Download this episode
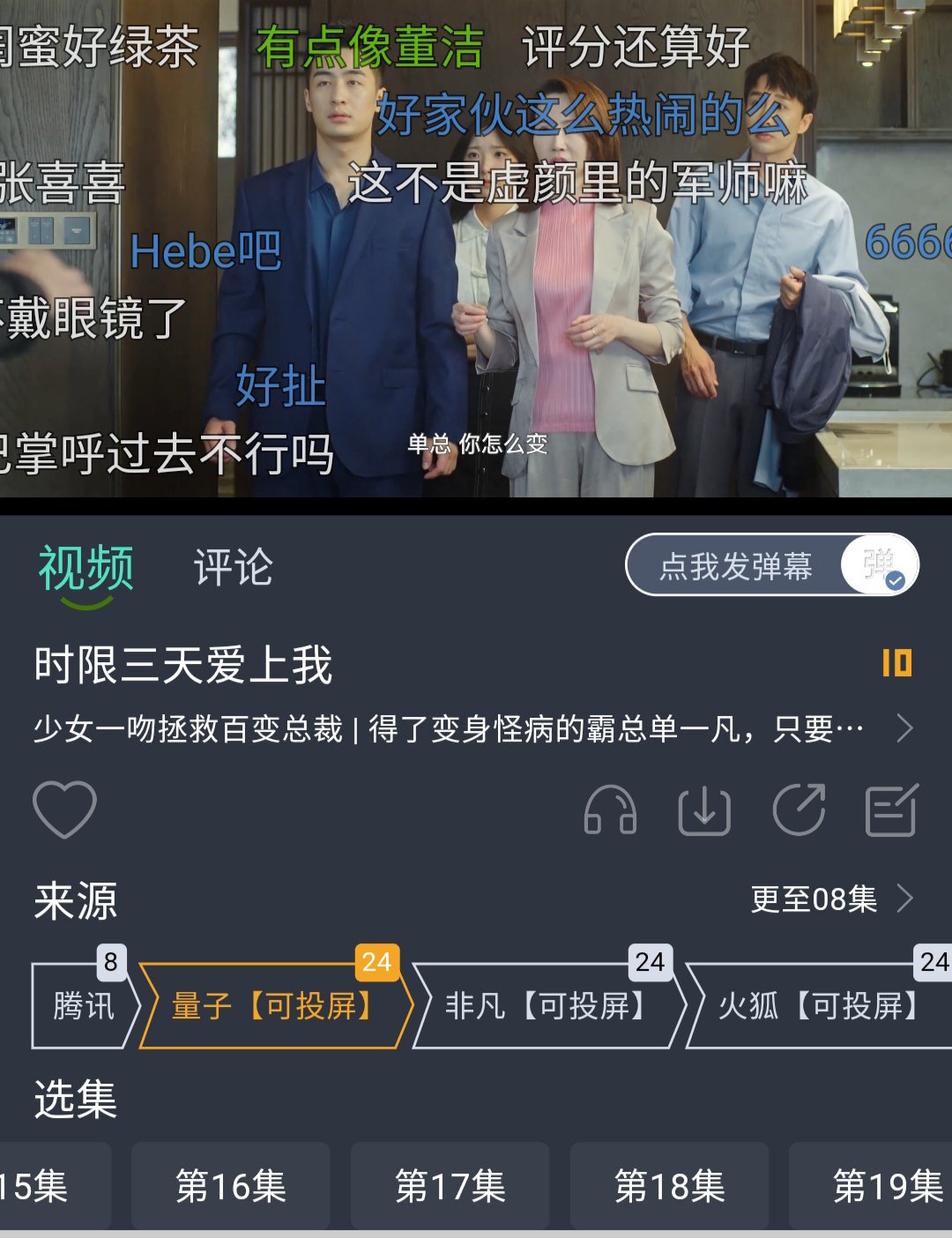This screenshot has height=1238, width=952. coord(704,809)
